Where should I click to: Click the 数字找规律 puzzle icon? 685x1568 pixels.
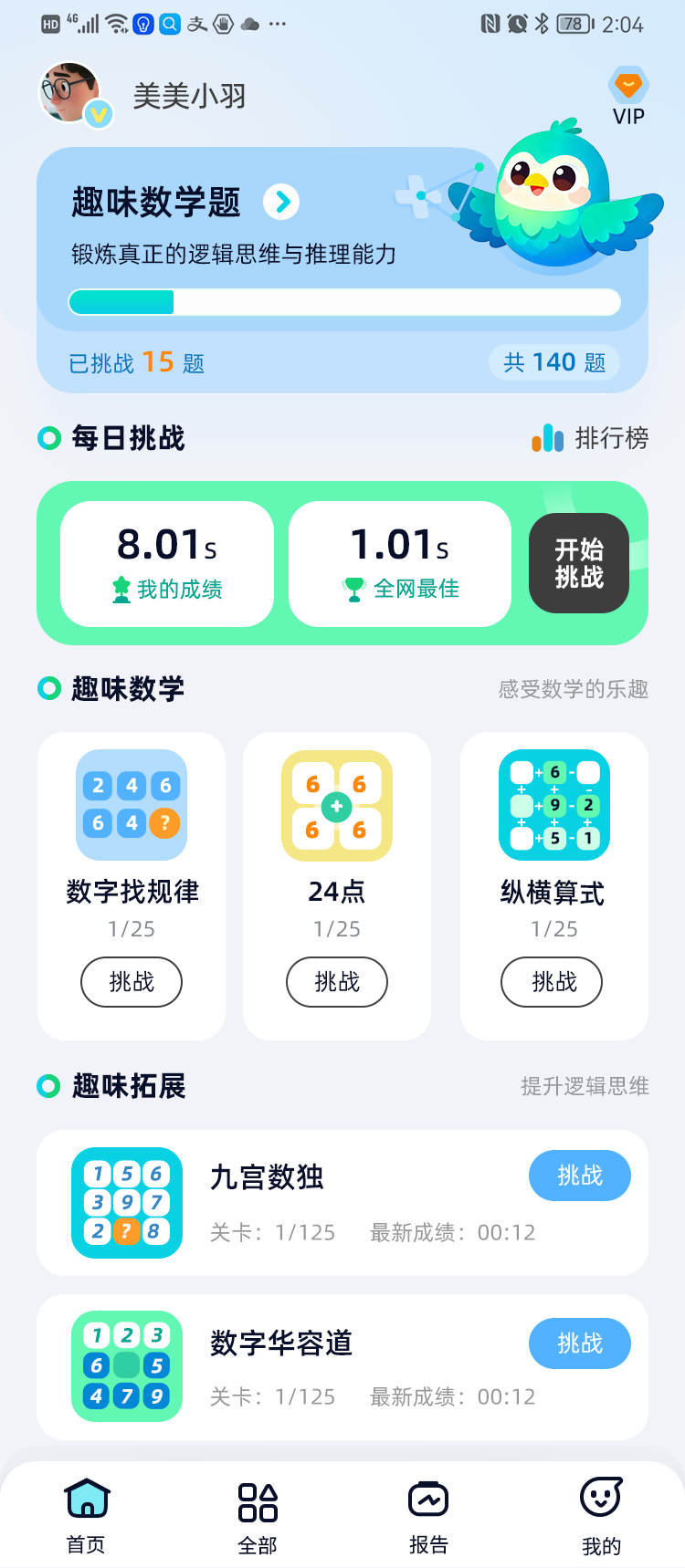[131, 804]
